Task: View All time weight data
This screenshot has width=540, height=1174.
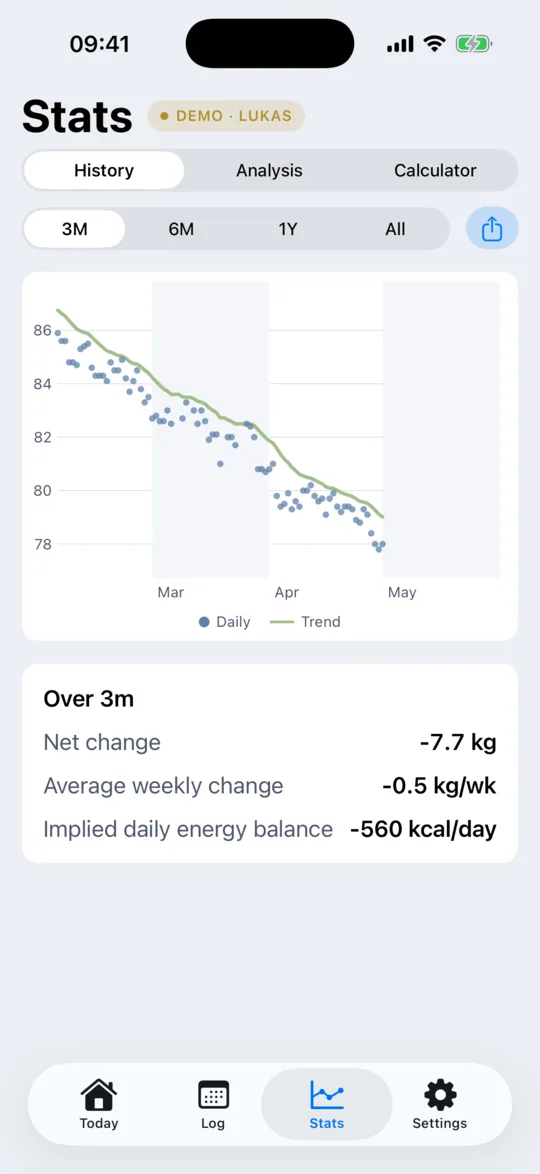Action: 395,229
